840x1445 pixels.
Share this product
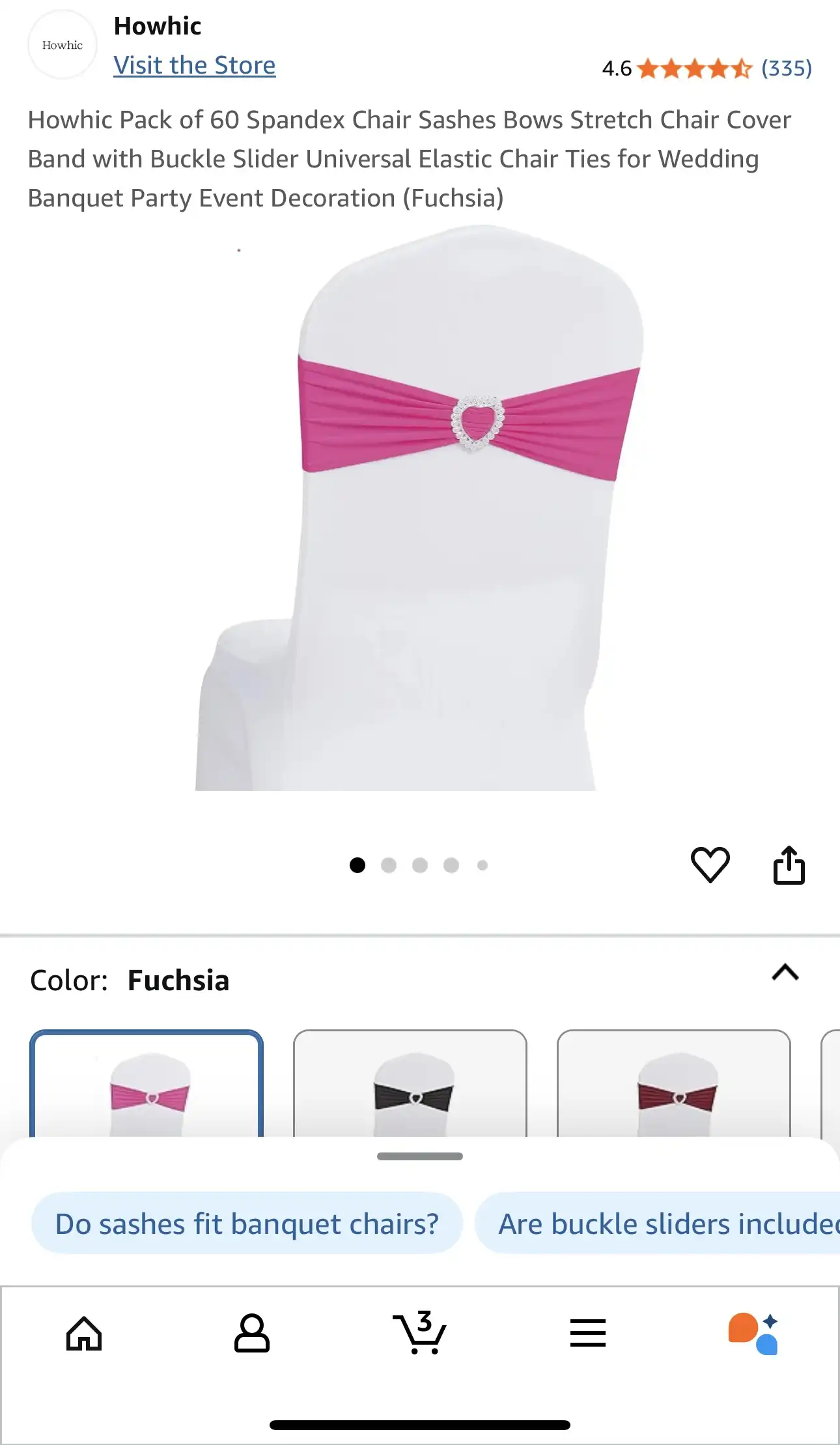coord(789,865)
